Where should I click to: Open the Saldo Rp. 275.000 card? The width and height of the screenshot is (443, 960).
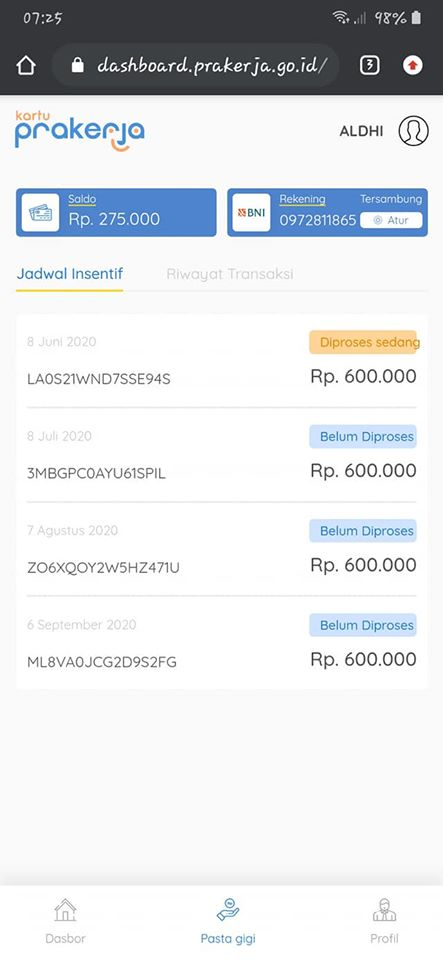[x=116, y=212]
